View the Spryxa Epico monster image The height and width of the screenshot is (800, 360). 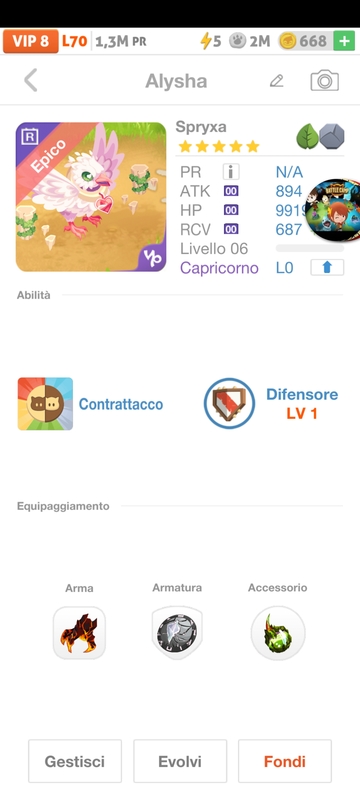pyautogui.click(x=91, y=197)
